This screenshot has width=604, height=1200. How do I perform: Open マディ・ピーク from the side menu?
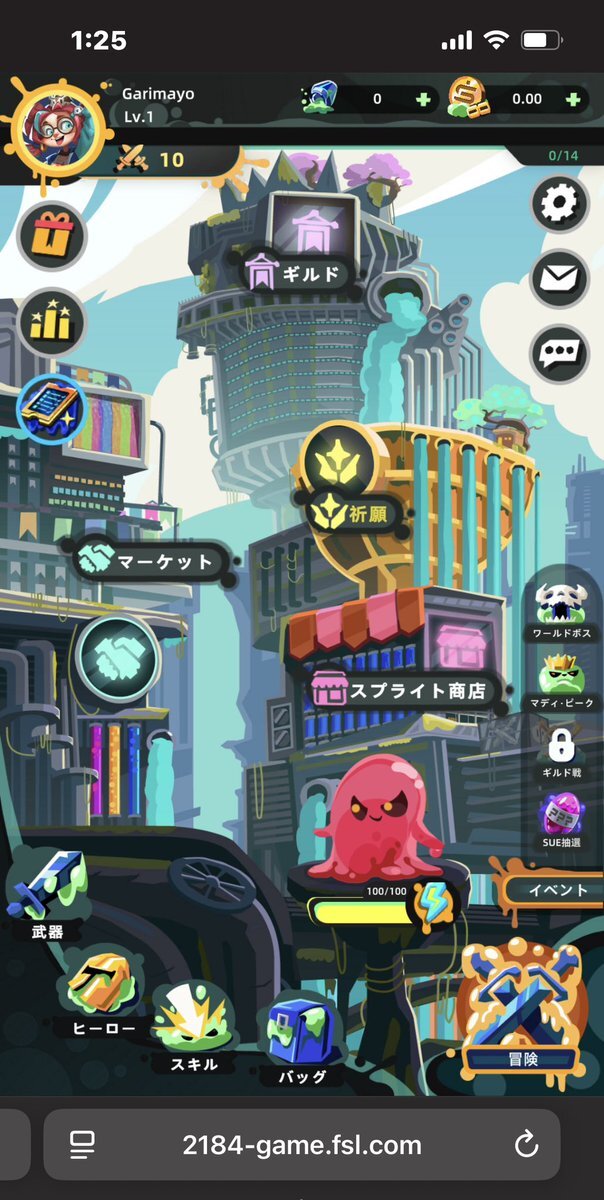(561, 680)
